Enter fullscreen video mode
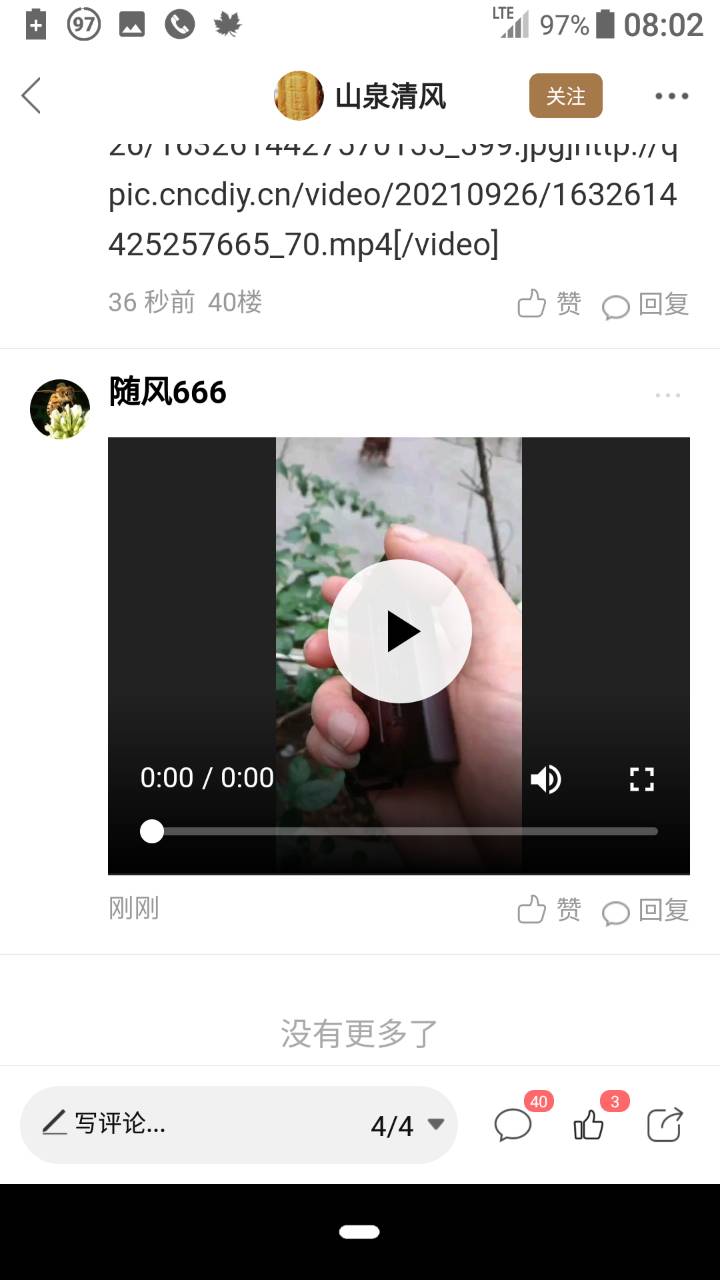The height and width of the screenshot is (1280, 720). 641,779
